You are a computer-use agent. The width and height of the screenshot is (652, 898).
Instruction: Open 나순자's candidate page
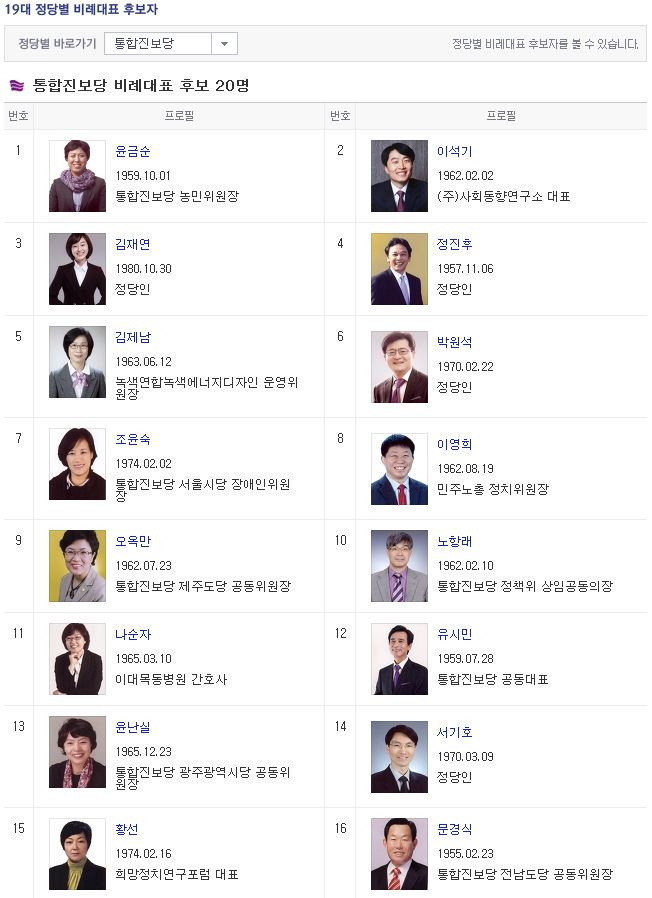pos(133,634)
